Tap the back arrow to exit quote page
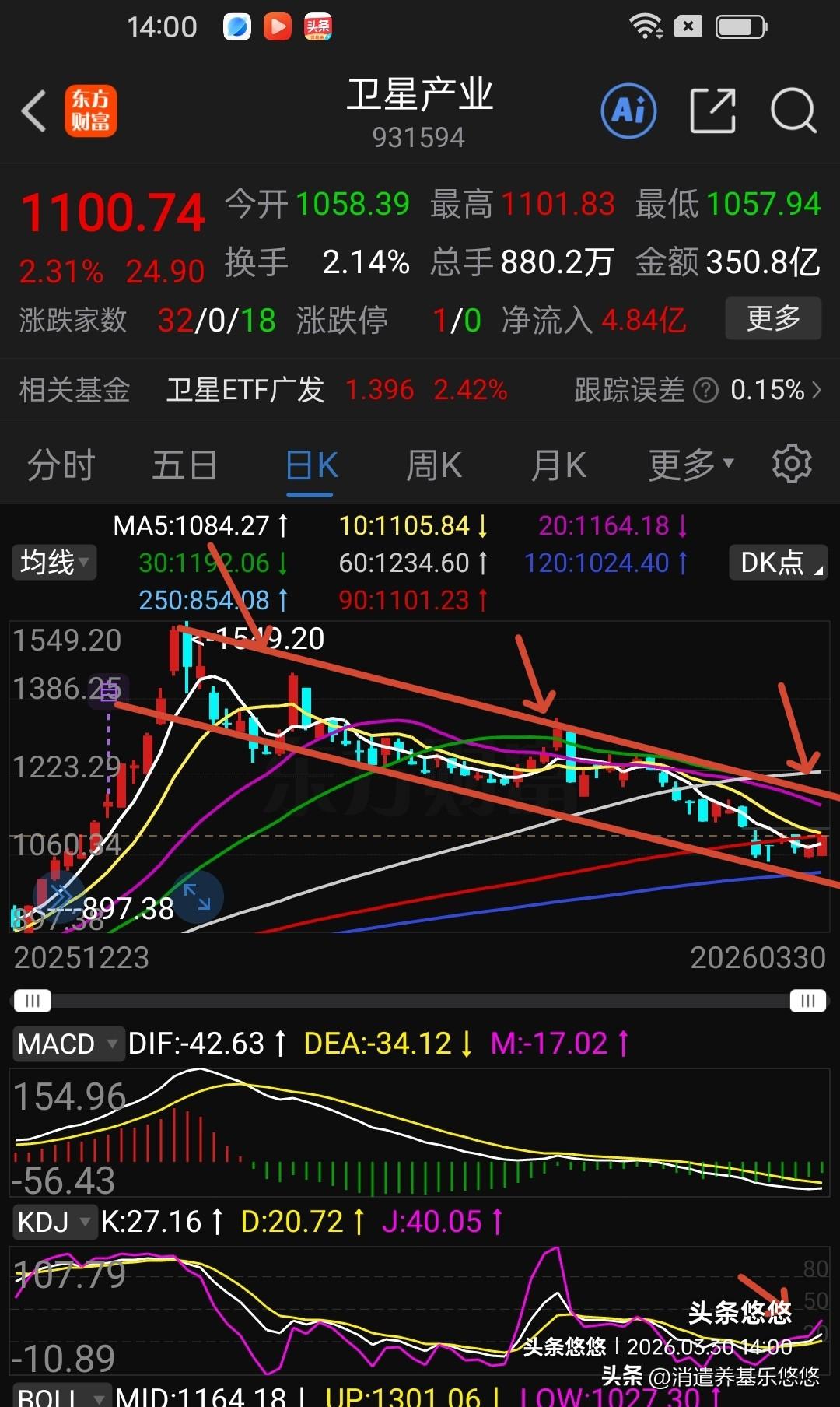840x1407 pixels. coord(34,111)
